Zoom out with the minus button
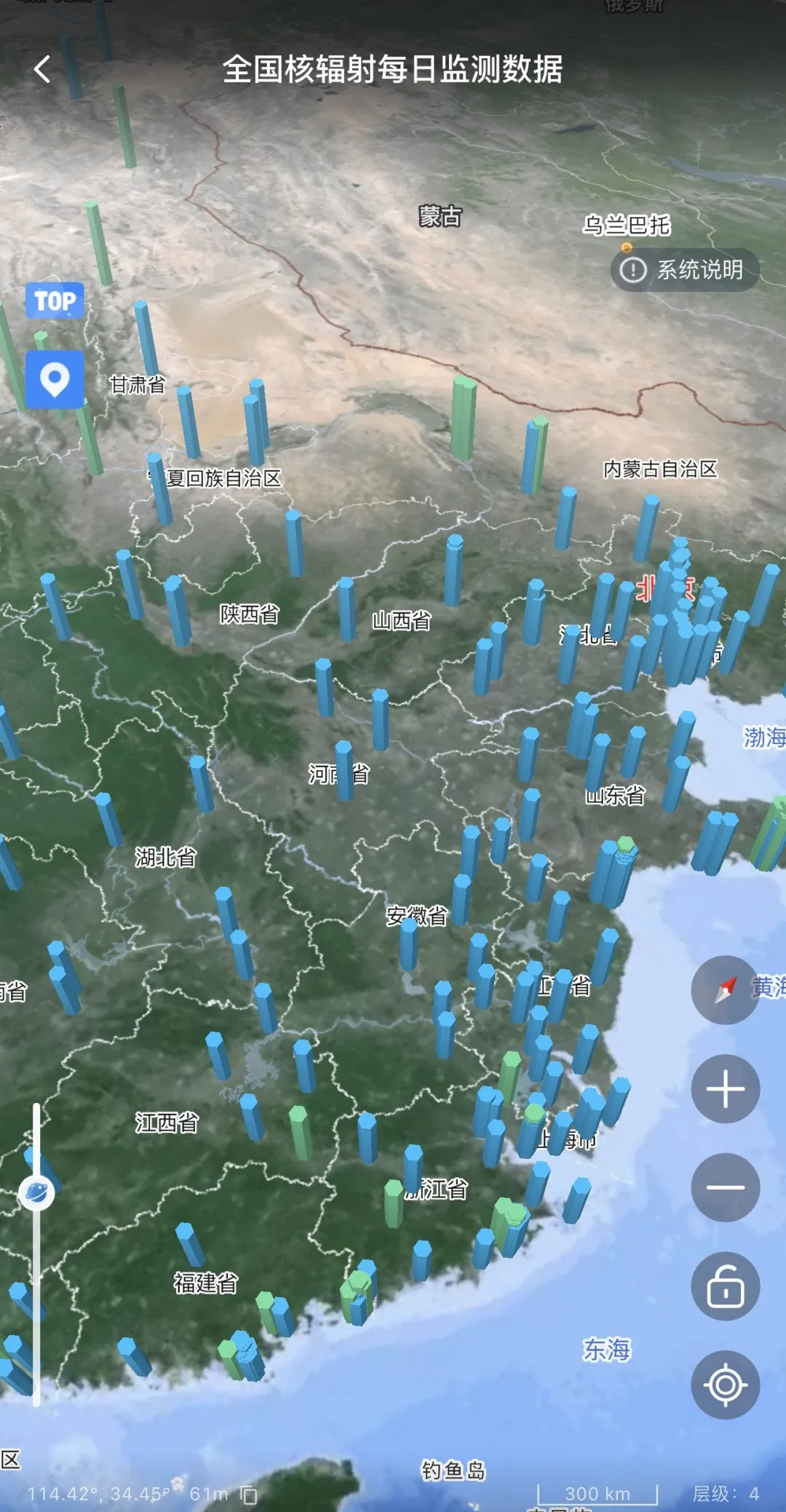786x1512 pixels. coord(725,1187)
